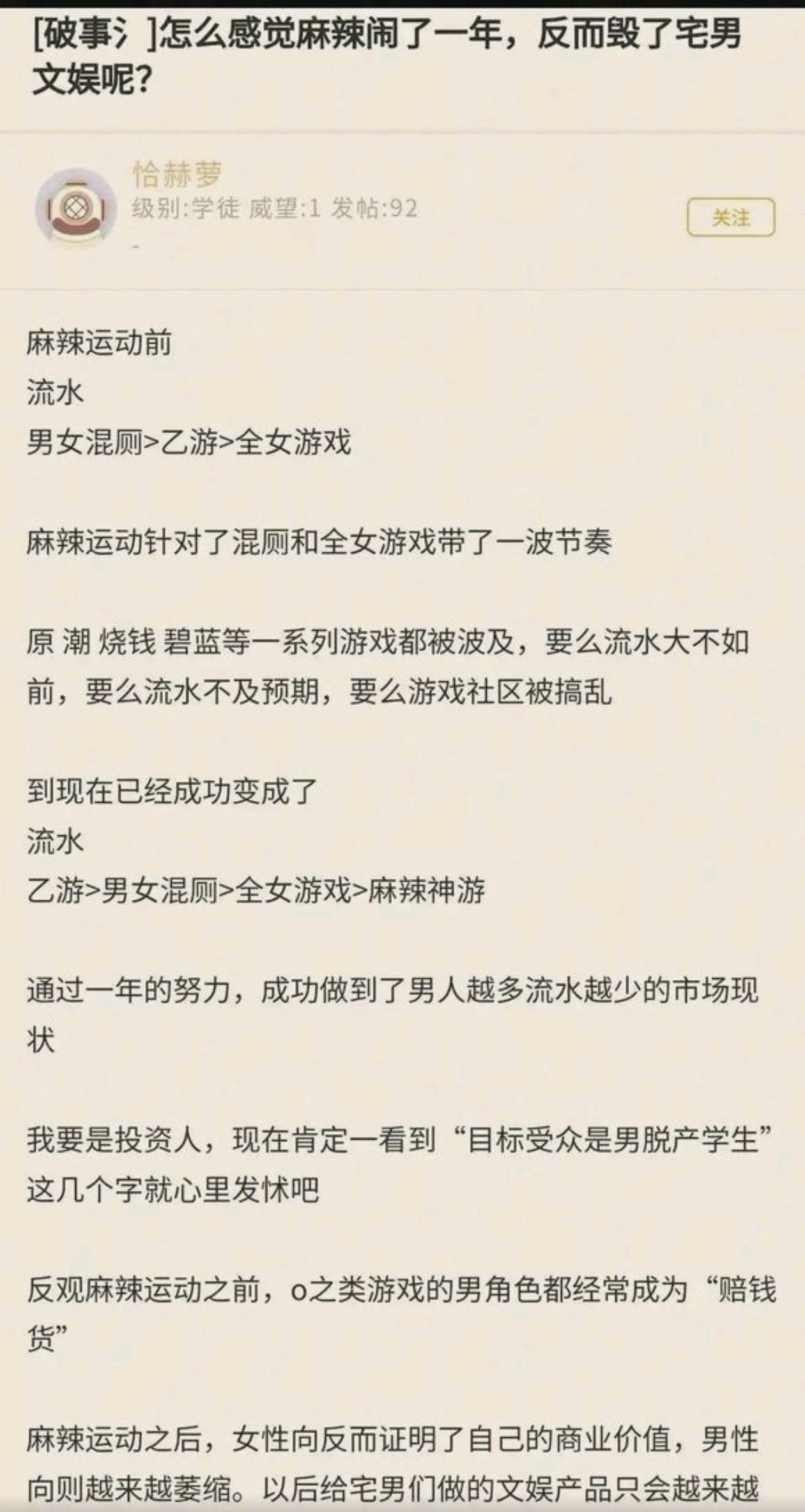
Task: Open the username 恰赫萝 profile link
Action: [x=177, y=174]
